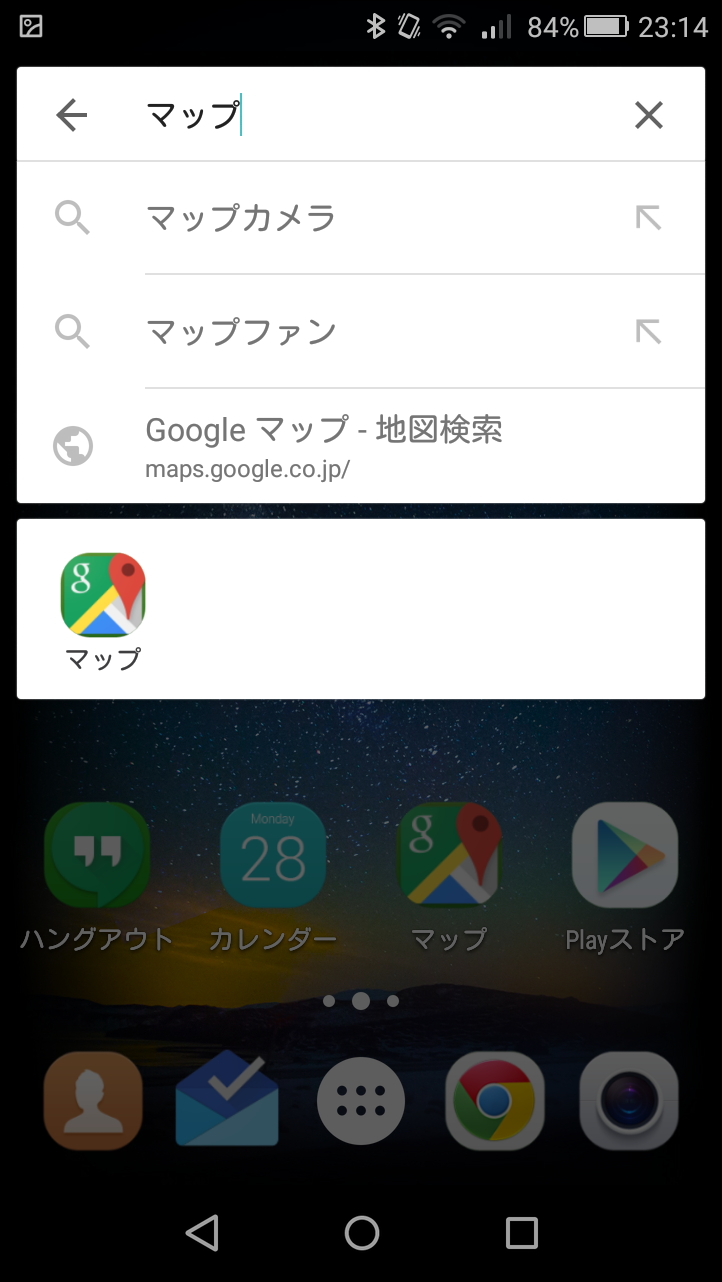Open Chrome browser from the dock

(x=494, y=1101)
